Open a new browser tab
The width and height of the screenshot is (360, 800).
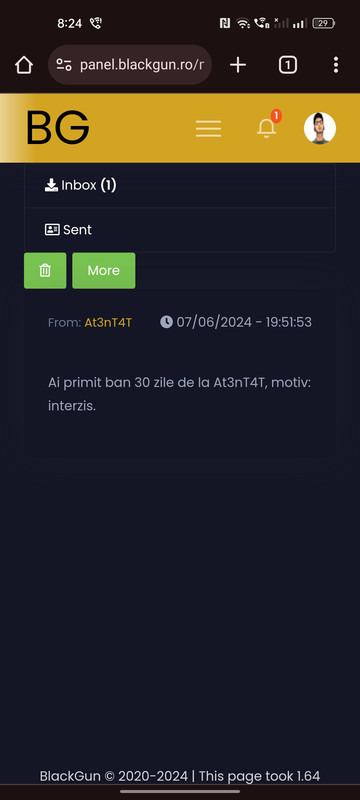pos(238,65)
